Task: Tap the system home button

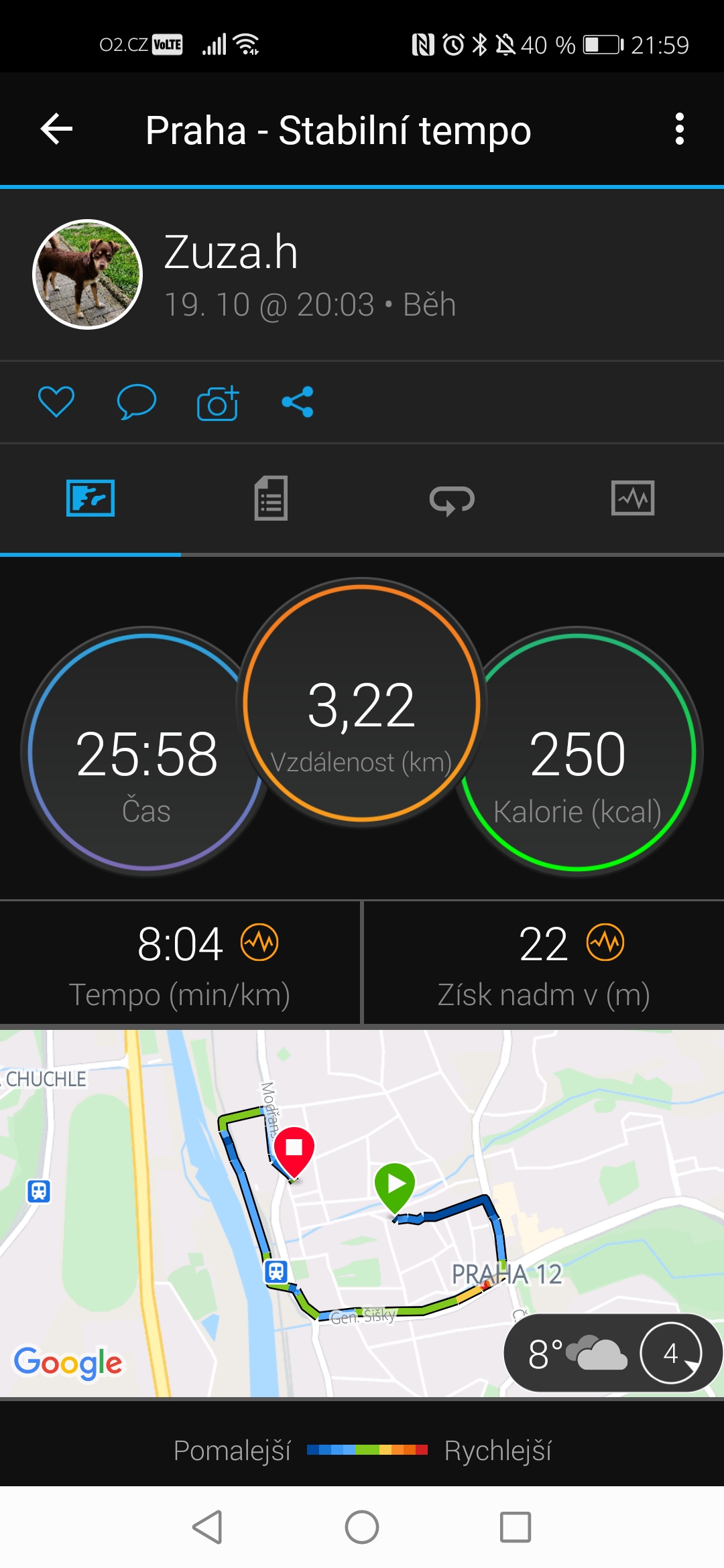Action: (362, 1527)
